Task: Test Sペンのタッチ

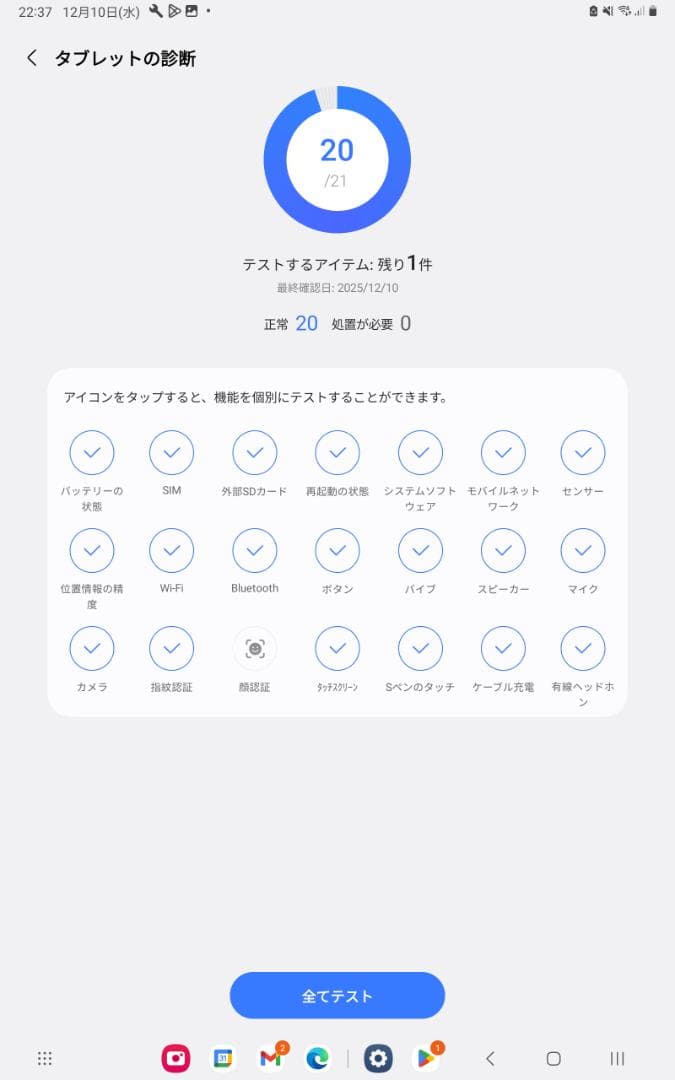Action: (x=420, y=649)
